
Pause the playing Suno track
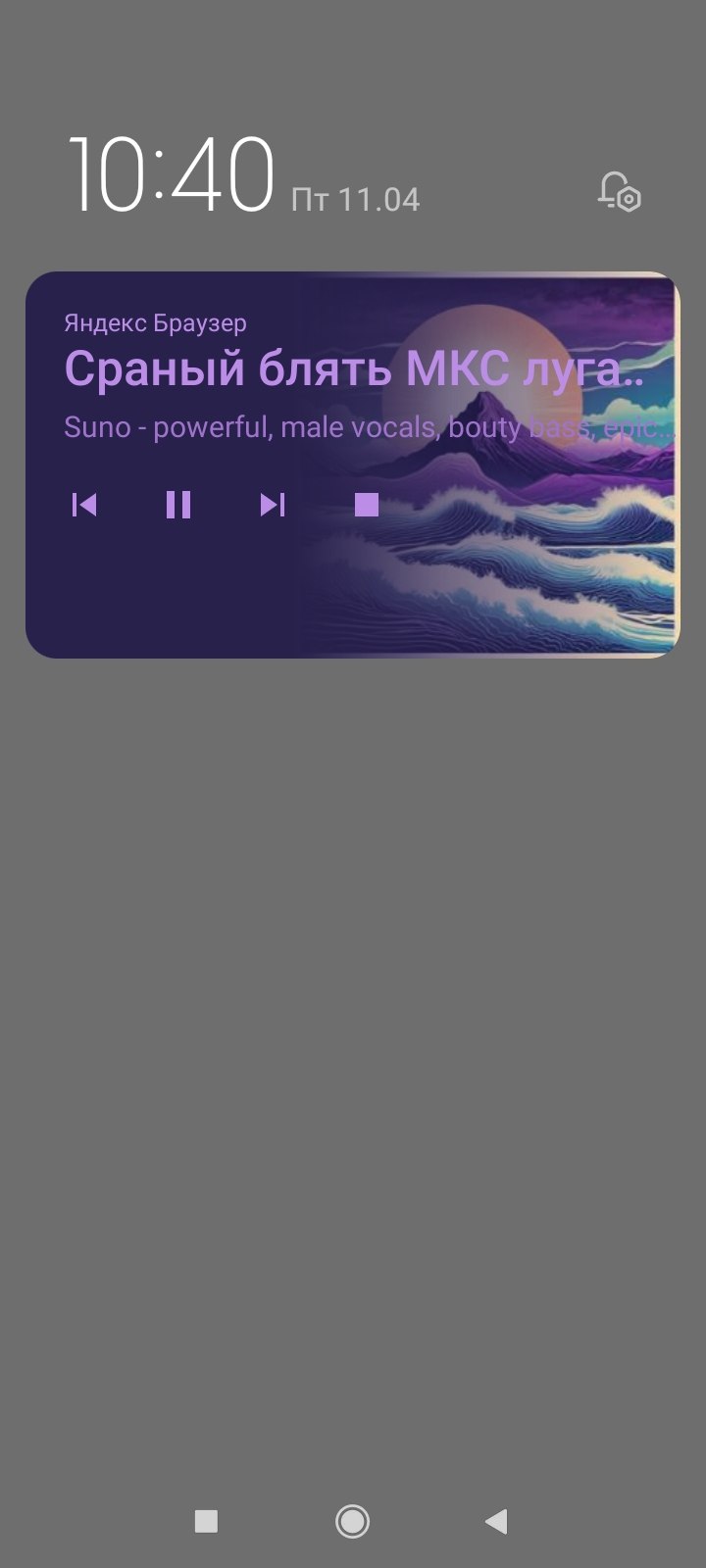(x=178, y=505)
